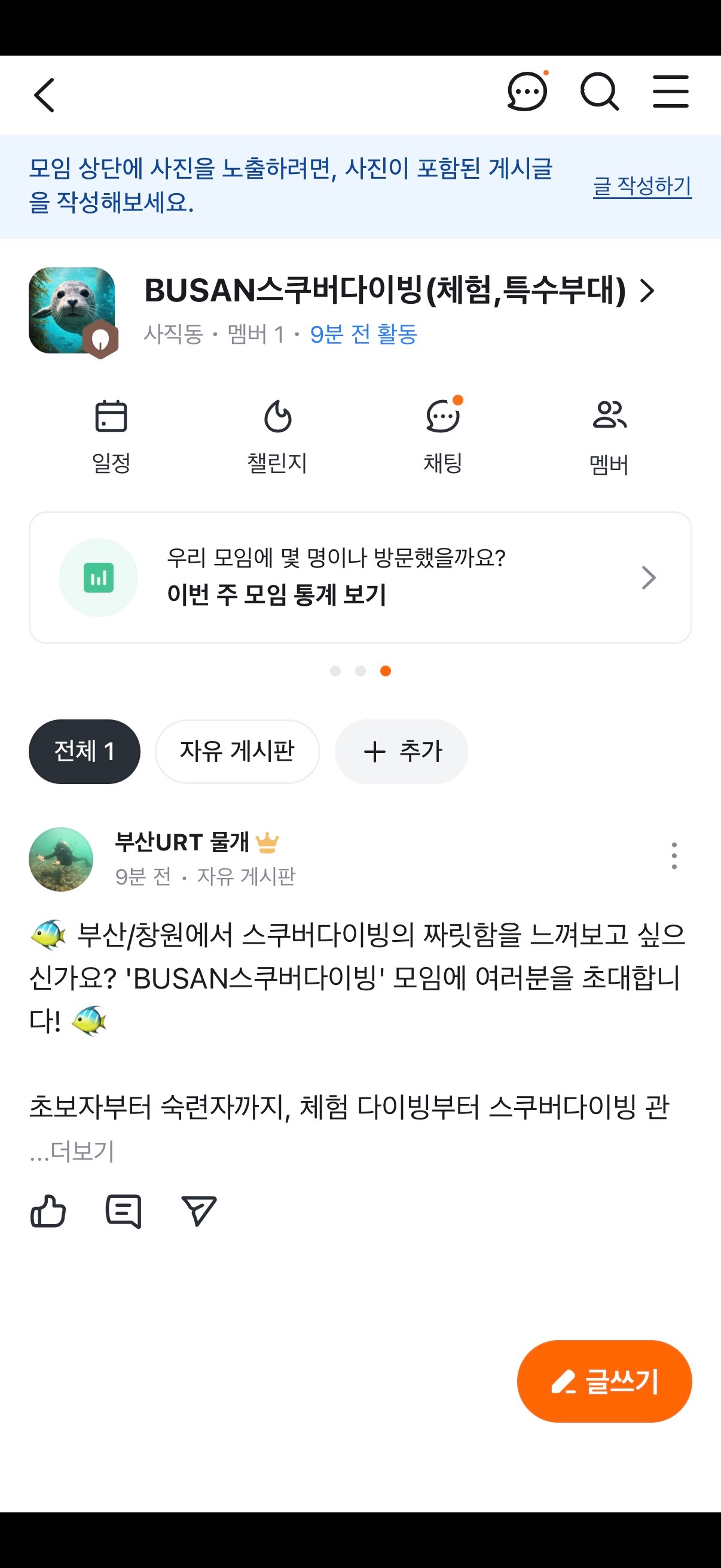Open the 멤버 members icon
Viewport: 721px width, 1568px height.
(x=610, y=417)
